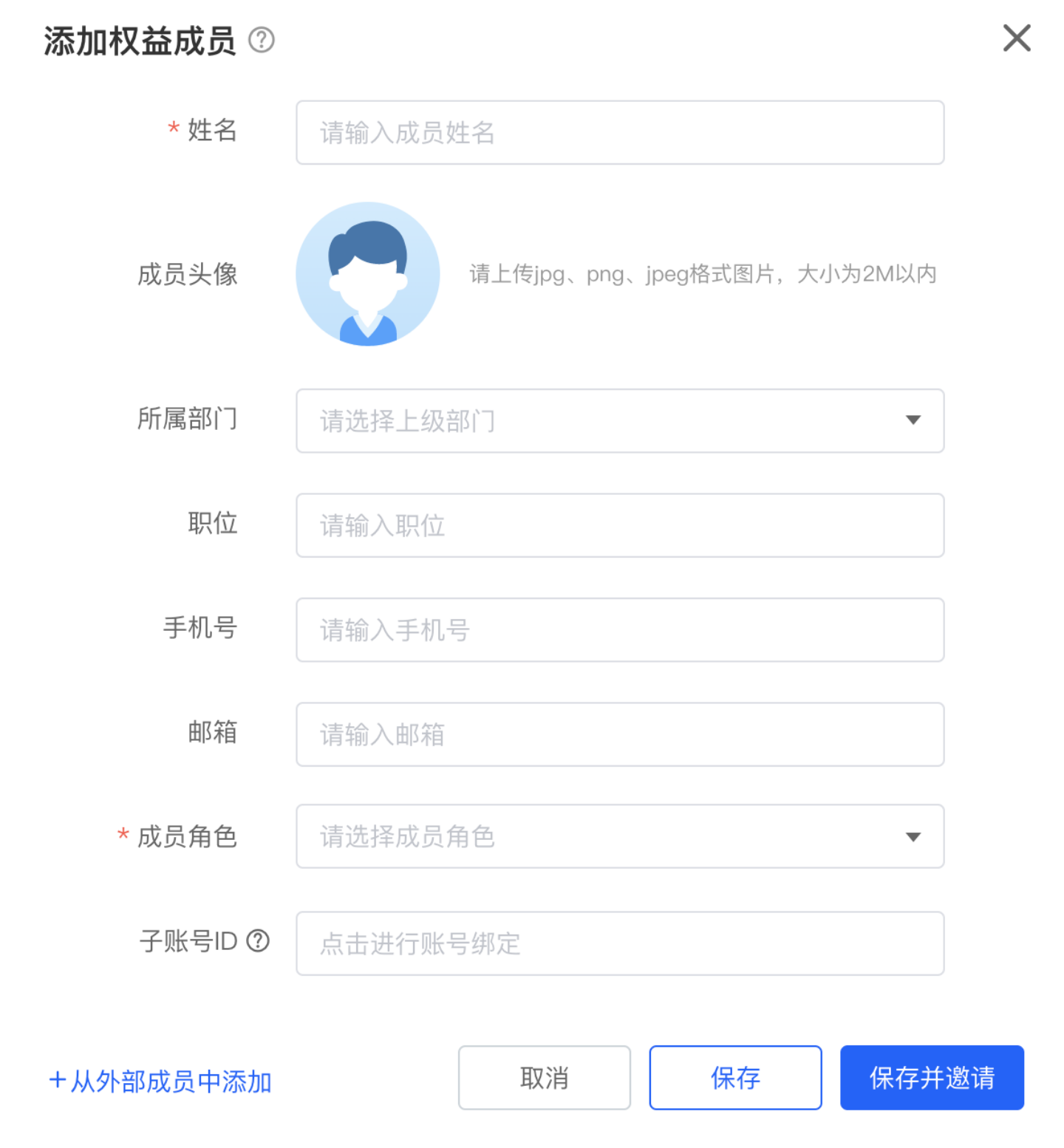This screenshot has width=1064, height=1148.
Task: Open the help icon beside 子账号ID
Action: coord(258,940)
